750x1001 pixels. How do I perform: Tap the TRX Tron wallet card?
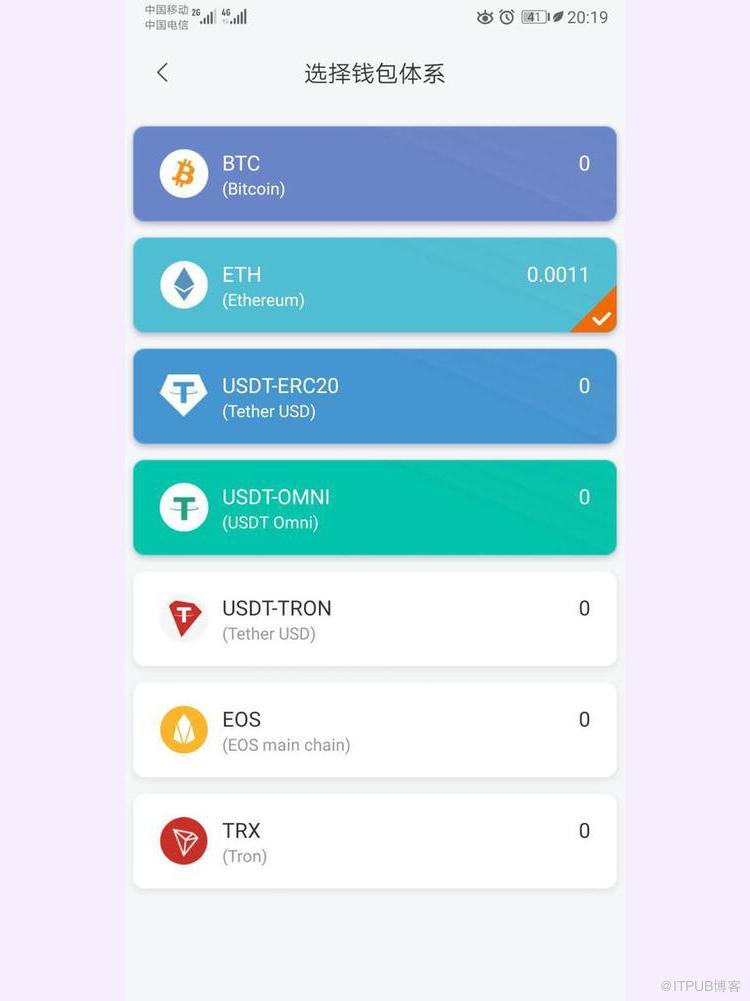[374, 841]
